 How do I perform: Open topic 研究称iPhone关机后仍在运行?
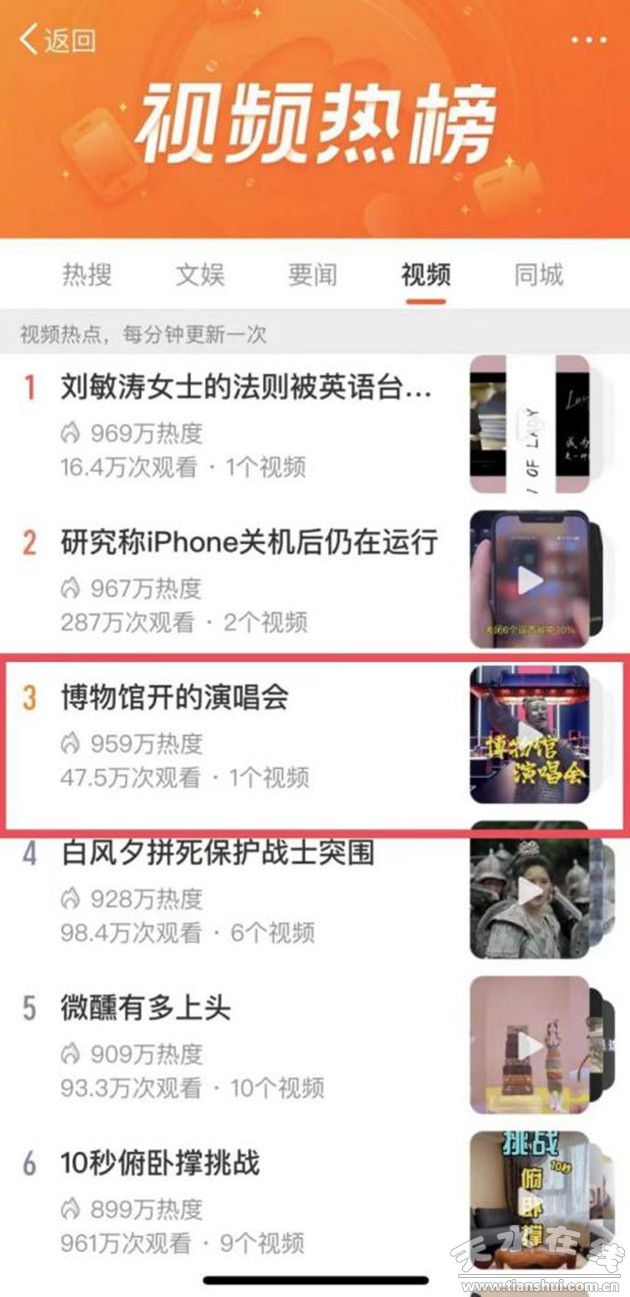[x=249, y=542]
